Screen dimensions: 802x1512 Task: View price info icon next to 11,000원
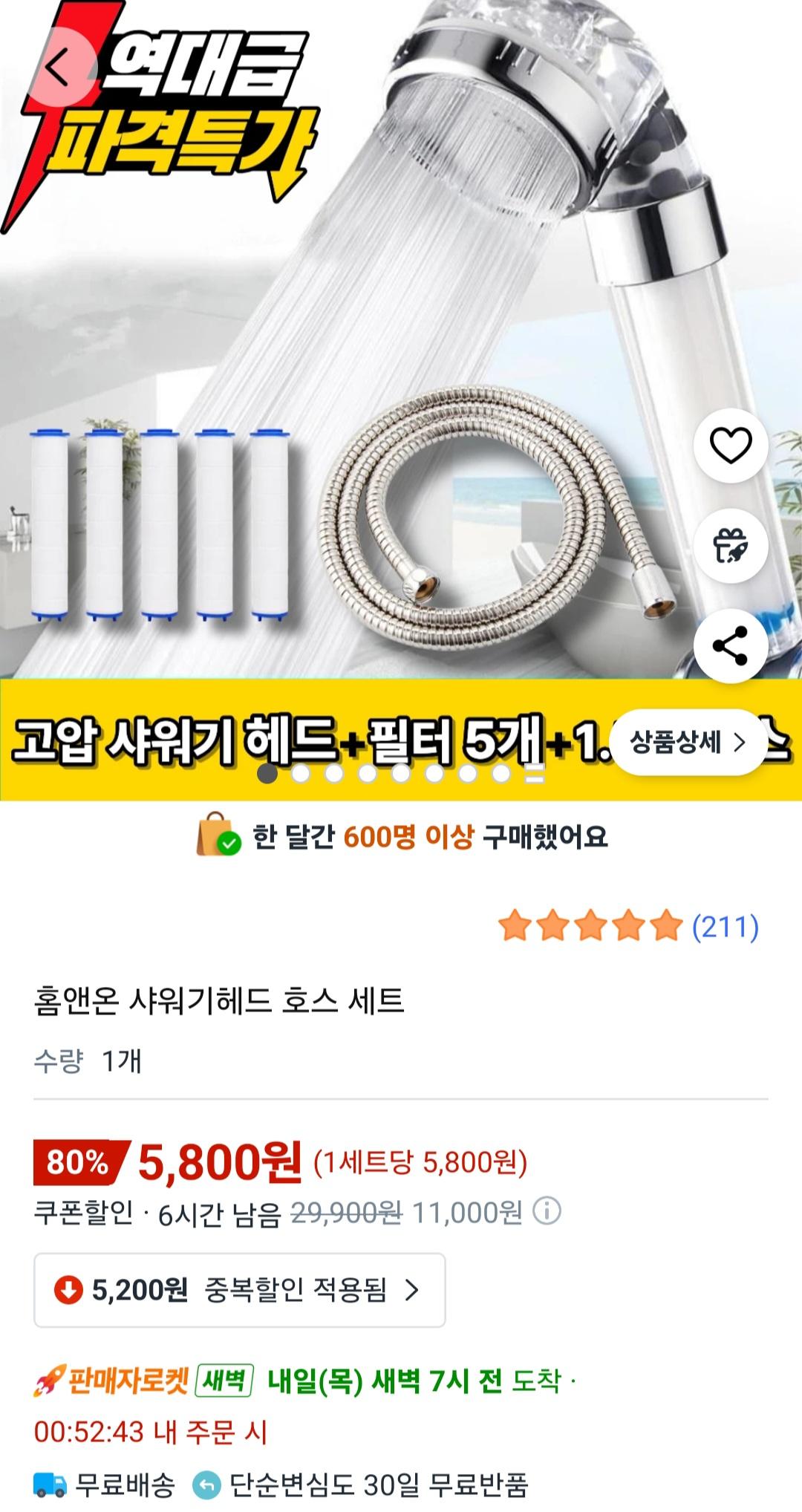click(547, 1212)
